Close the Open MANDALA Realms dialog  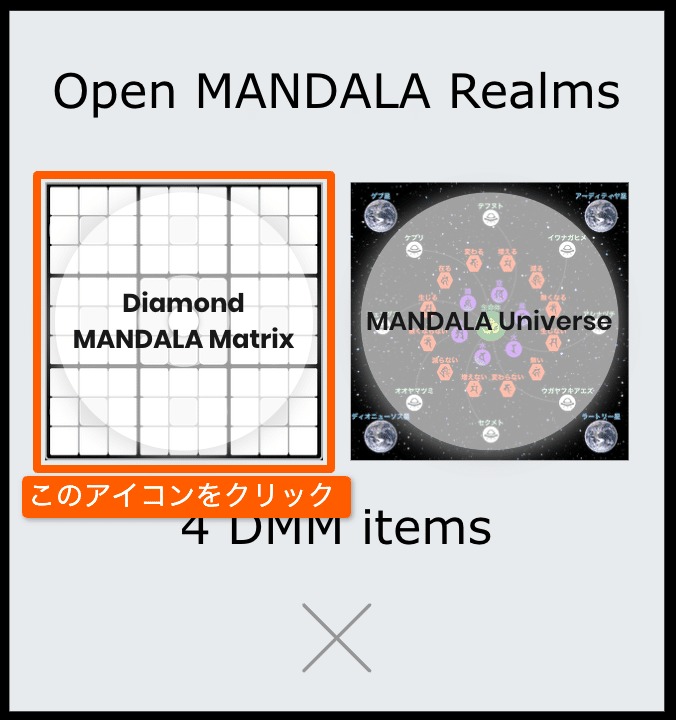(x=337, y=638)
